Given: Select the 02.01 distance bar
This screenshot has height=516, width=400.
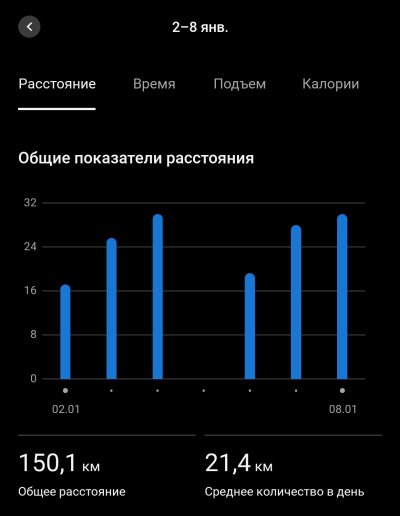Looking at the screenshot, I should click(65, 332).
